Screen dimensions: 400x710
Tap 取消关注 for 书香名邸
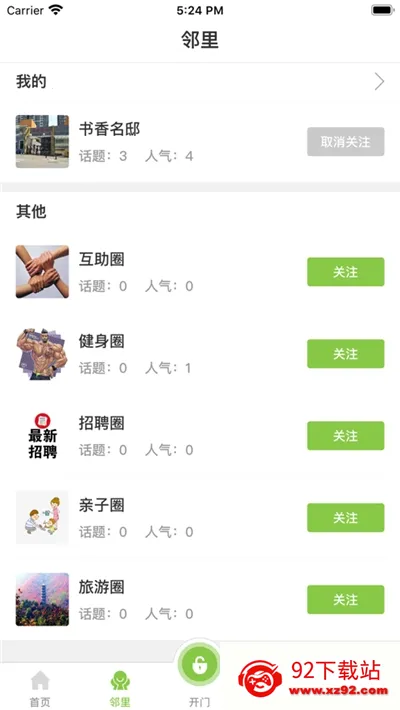click(x=346, y=142)
